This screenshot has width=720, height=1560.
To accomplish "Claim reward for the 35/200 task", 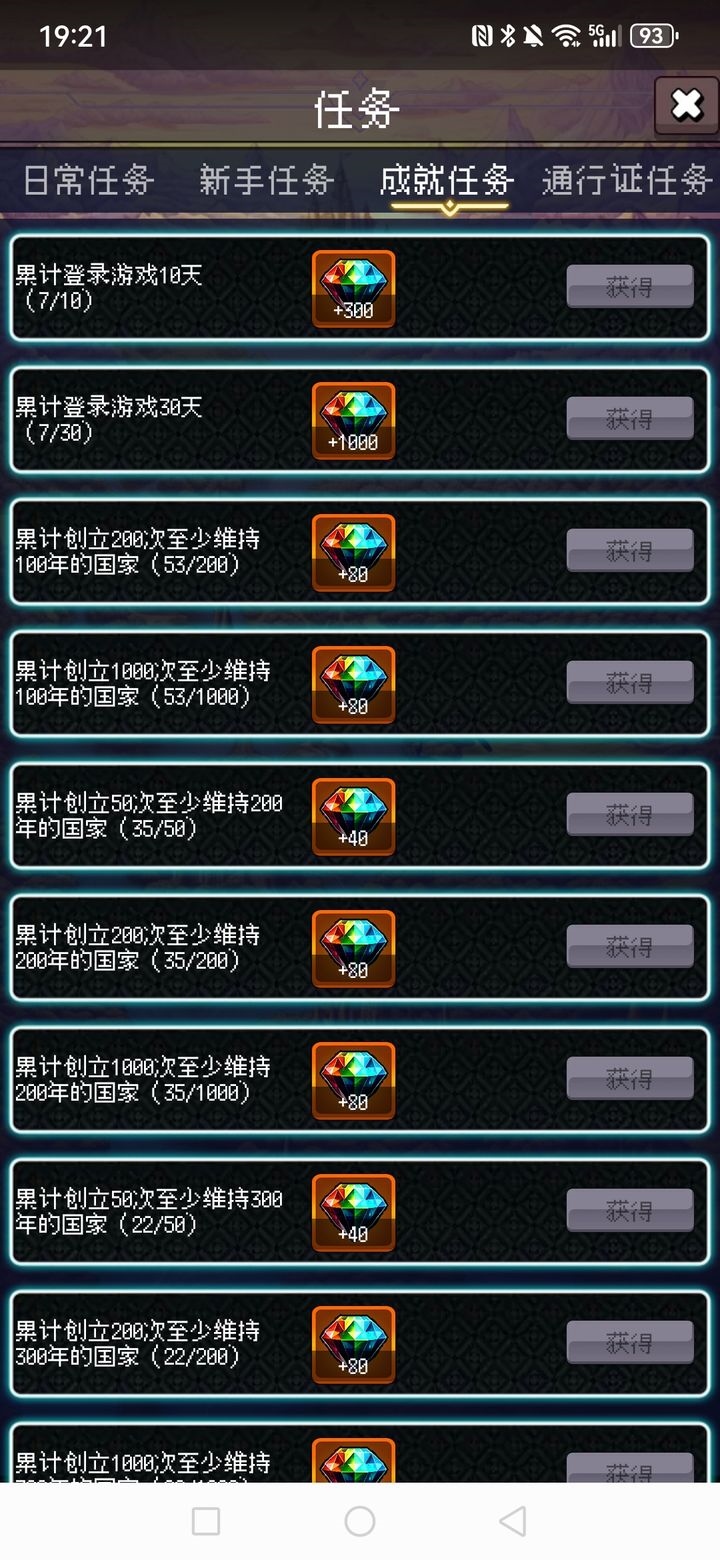I will coord(630,947).
